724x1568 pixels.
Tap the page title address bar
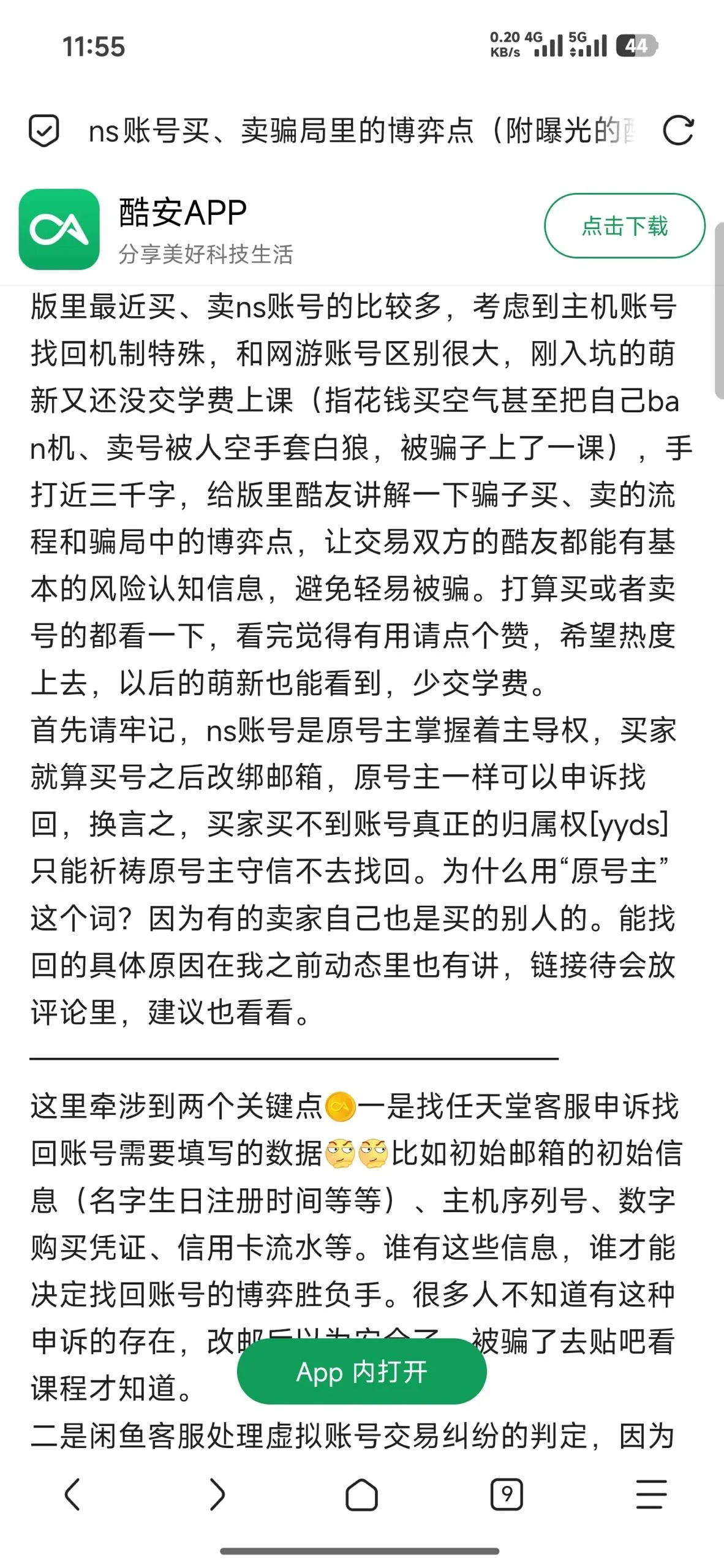363,130
